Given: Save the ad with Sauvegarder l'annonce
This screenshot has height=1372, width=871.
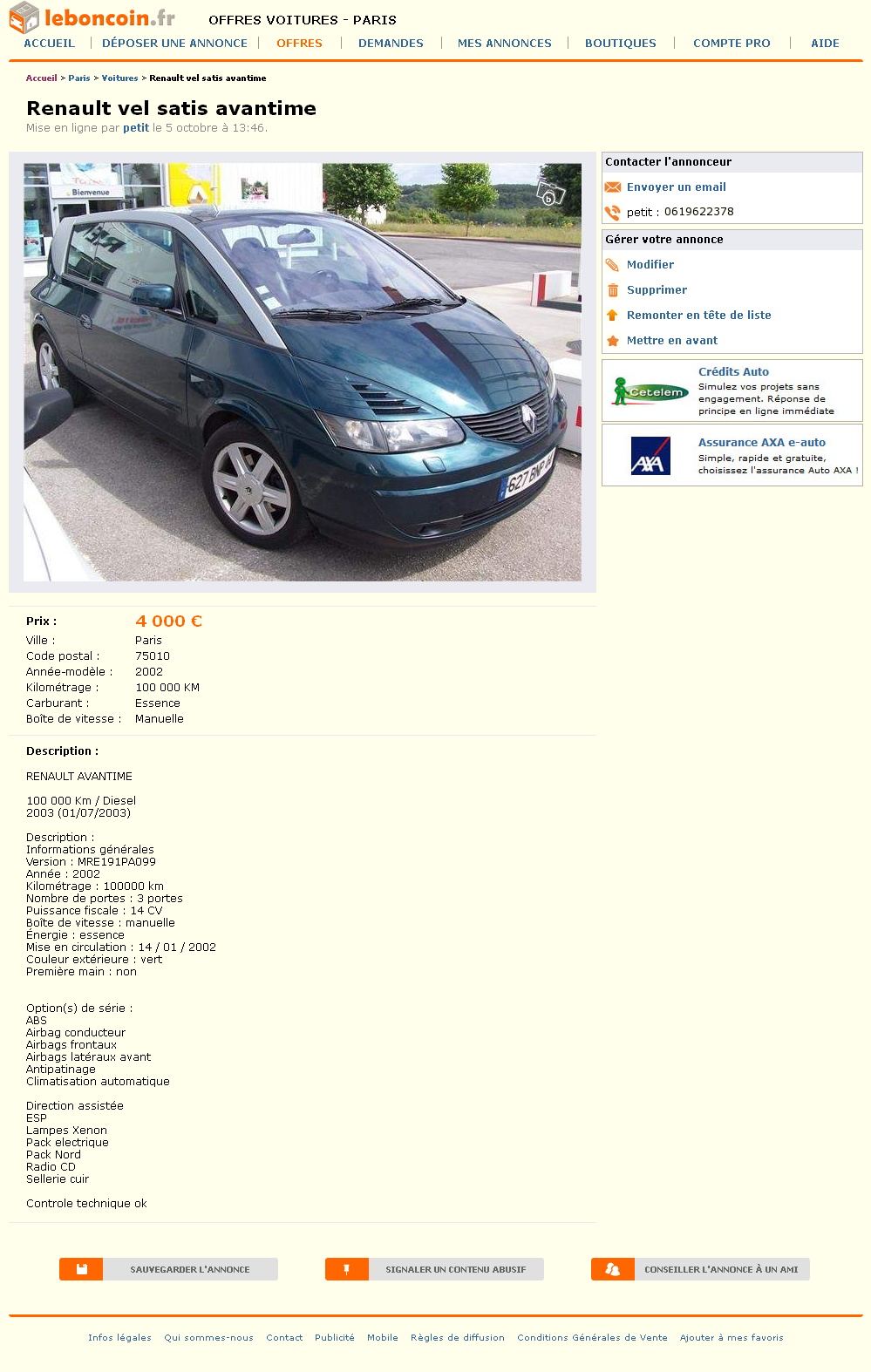Looking at the screenshot, I should point(169,1269).
